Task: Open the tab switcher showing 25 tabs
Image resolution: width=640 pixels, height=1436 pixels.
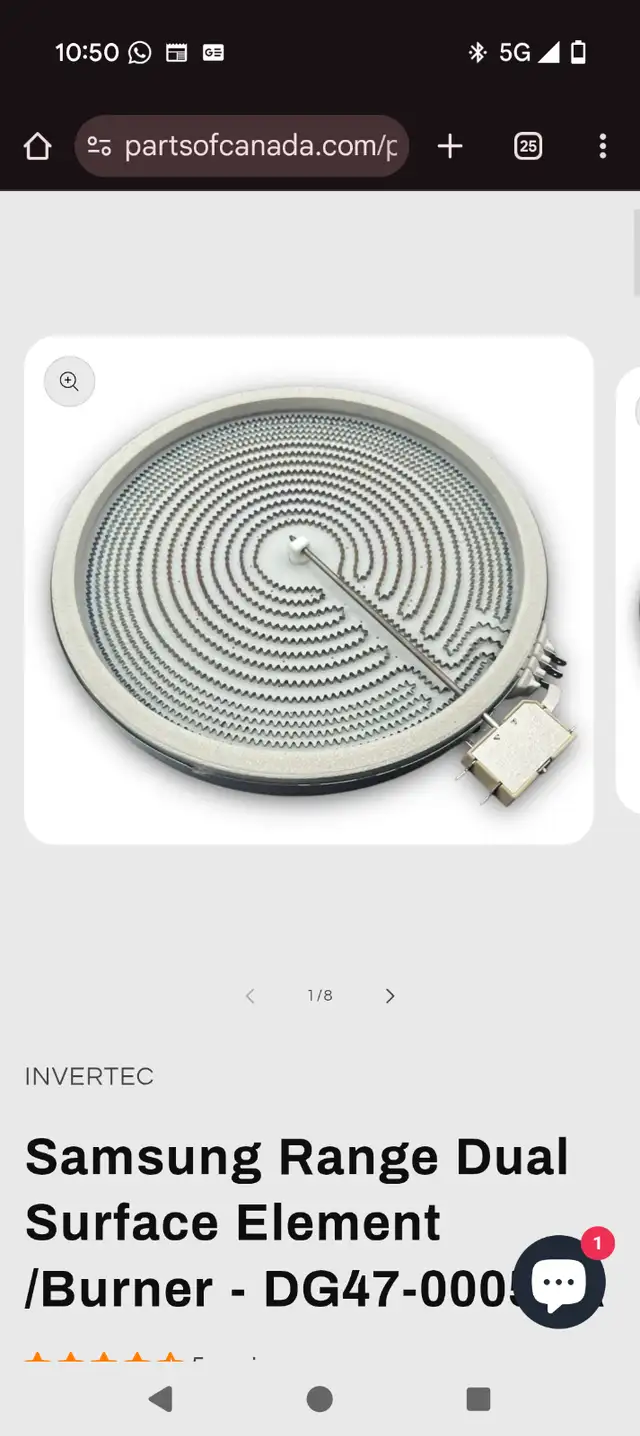Action: click(x=528, y=147)
